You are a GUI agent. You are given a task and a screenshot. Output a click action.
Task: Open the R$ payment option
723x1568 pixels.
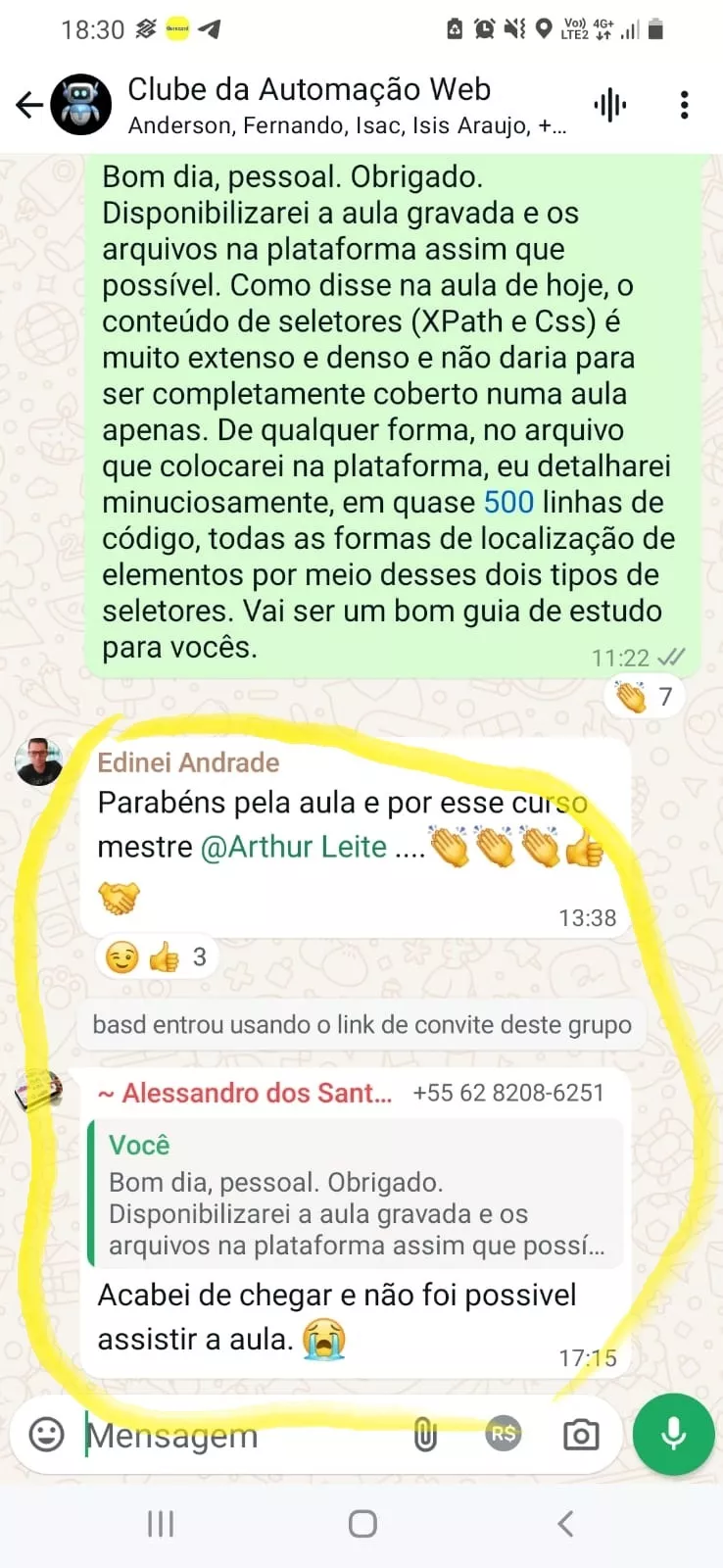[504, 1435]
